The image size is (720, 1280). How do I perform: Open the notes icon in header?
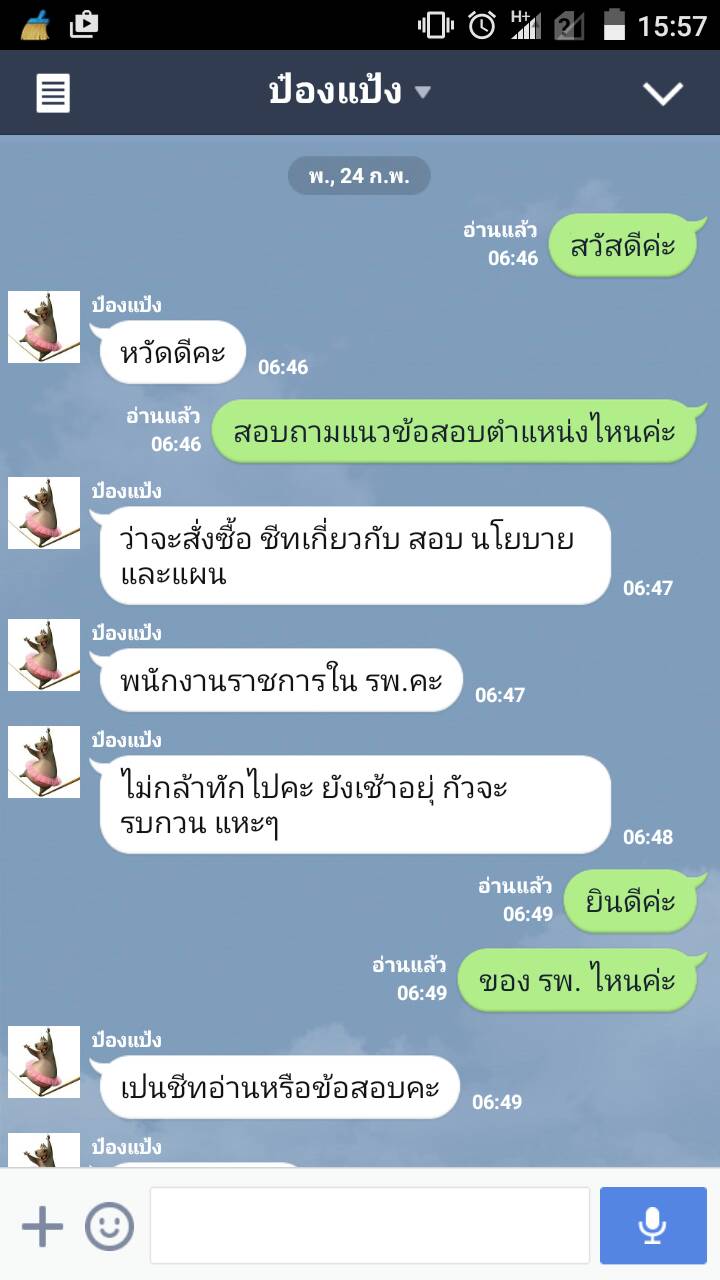click(53, 94)
